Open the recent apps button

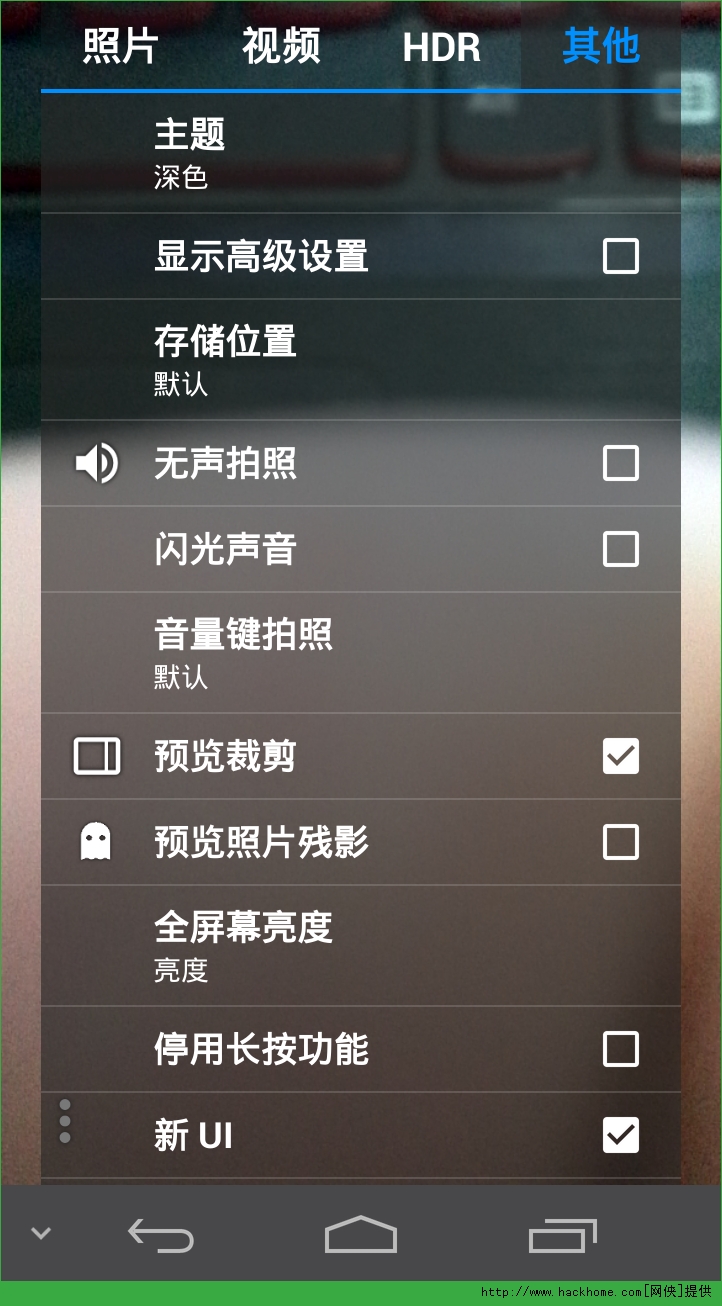click(x=562, y=1235)
